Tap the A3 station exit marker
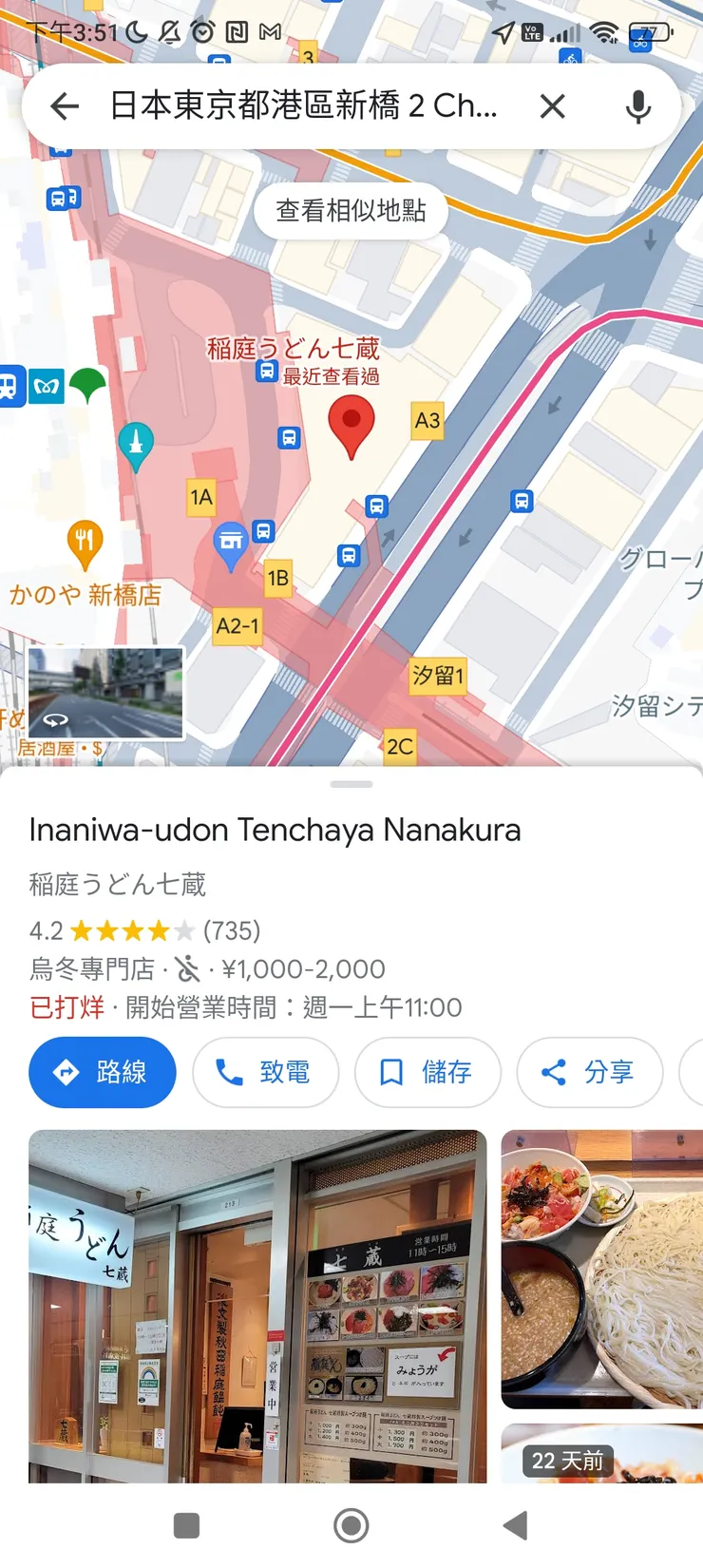703x1568 pixels. 427,420
